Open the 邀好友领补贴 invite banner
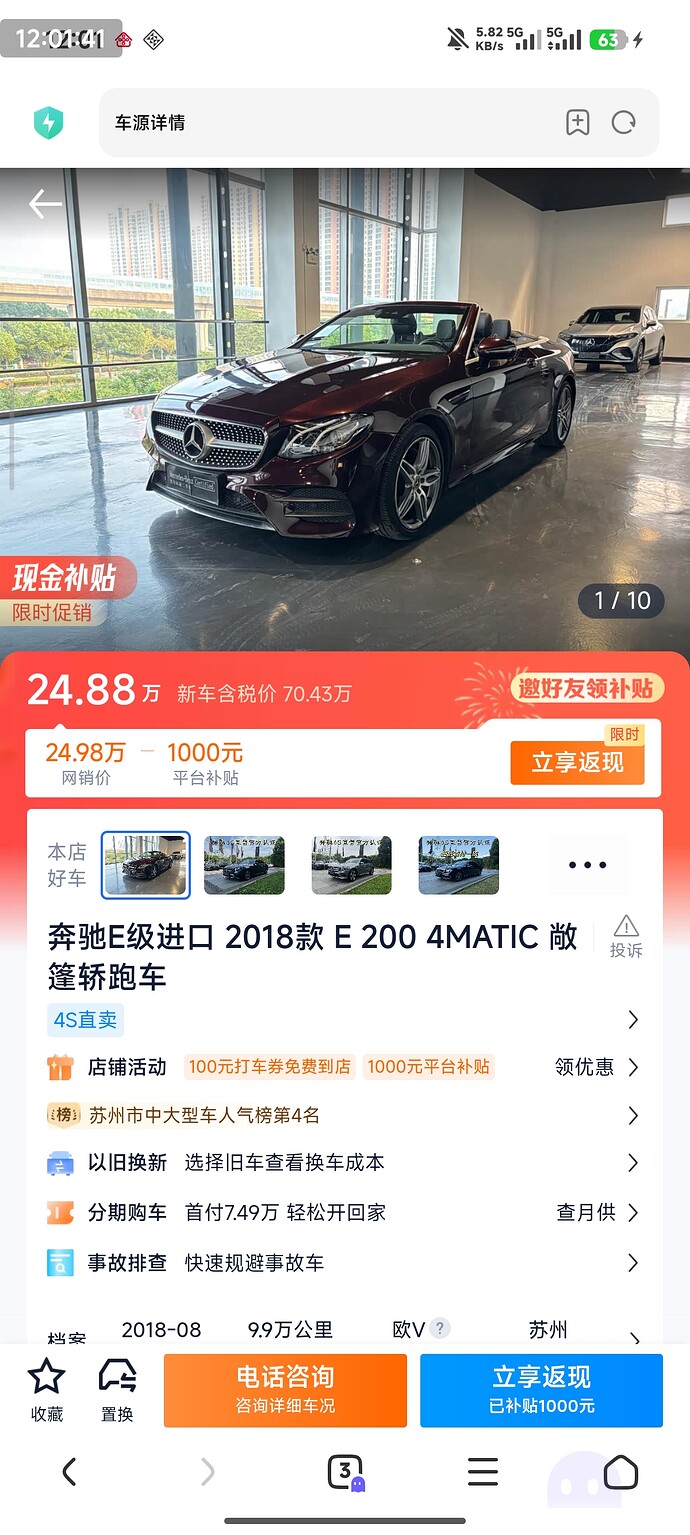This screenshot has width=690, height=1535. point(585,688)
